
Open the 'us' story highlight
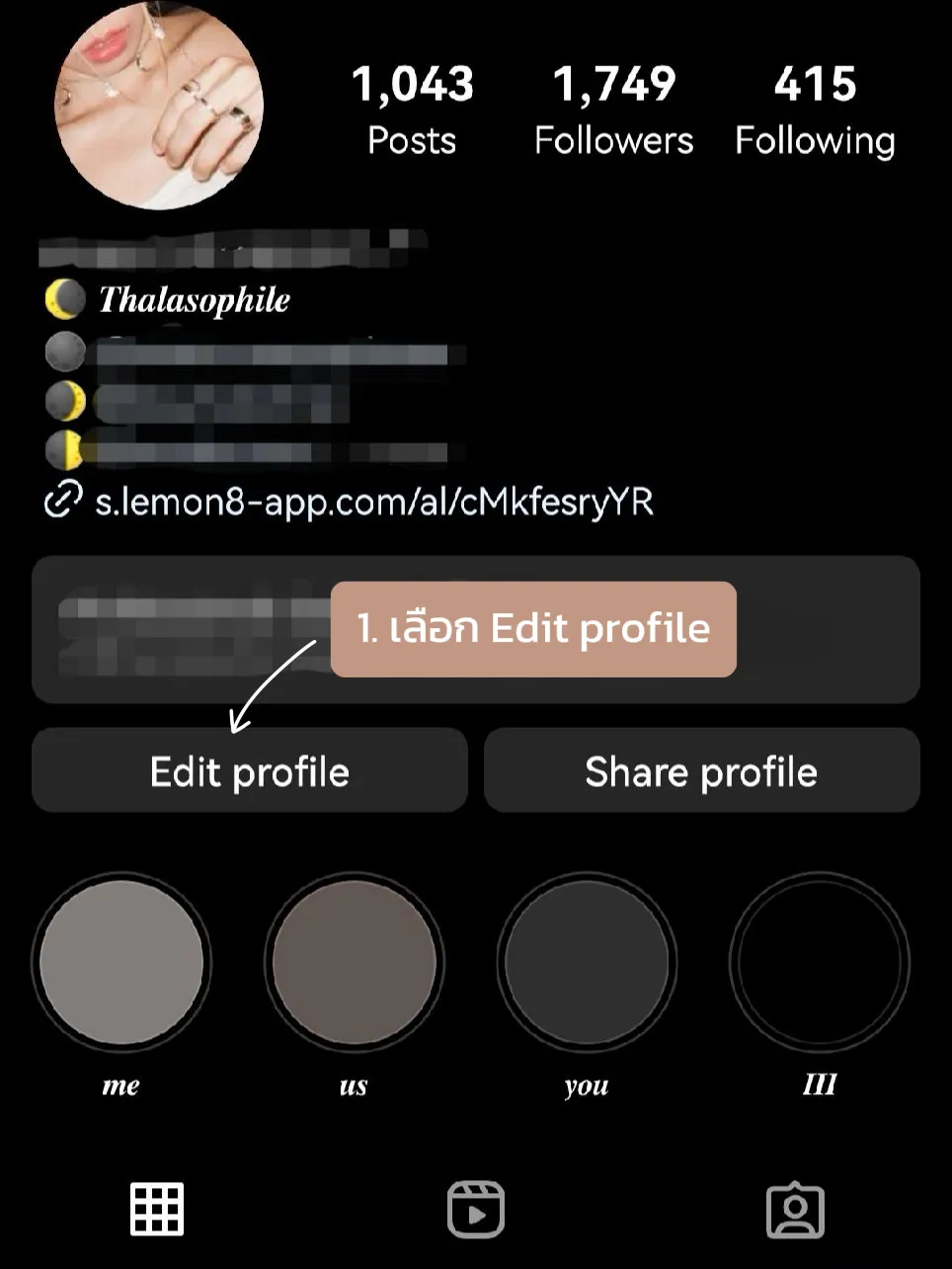pos(355,961)
